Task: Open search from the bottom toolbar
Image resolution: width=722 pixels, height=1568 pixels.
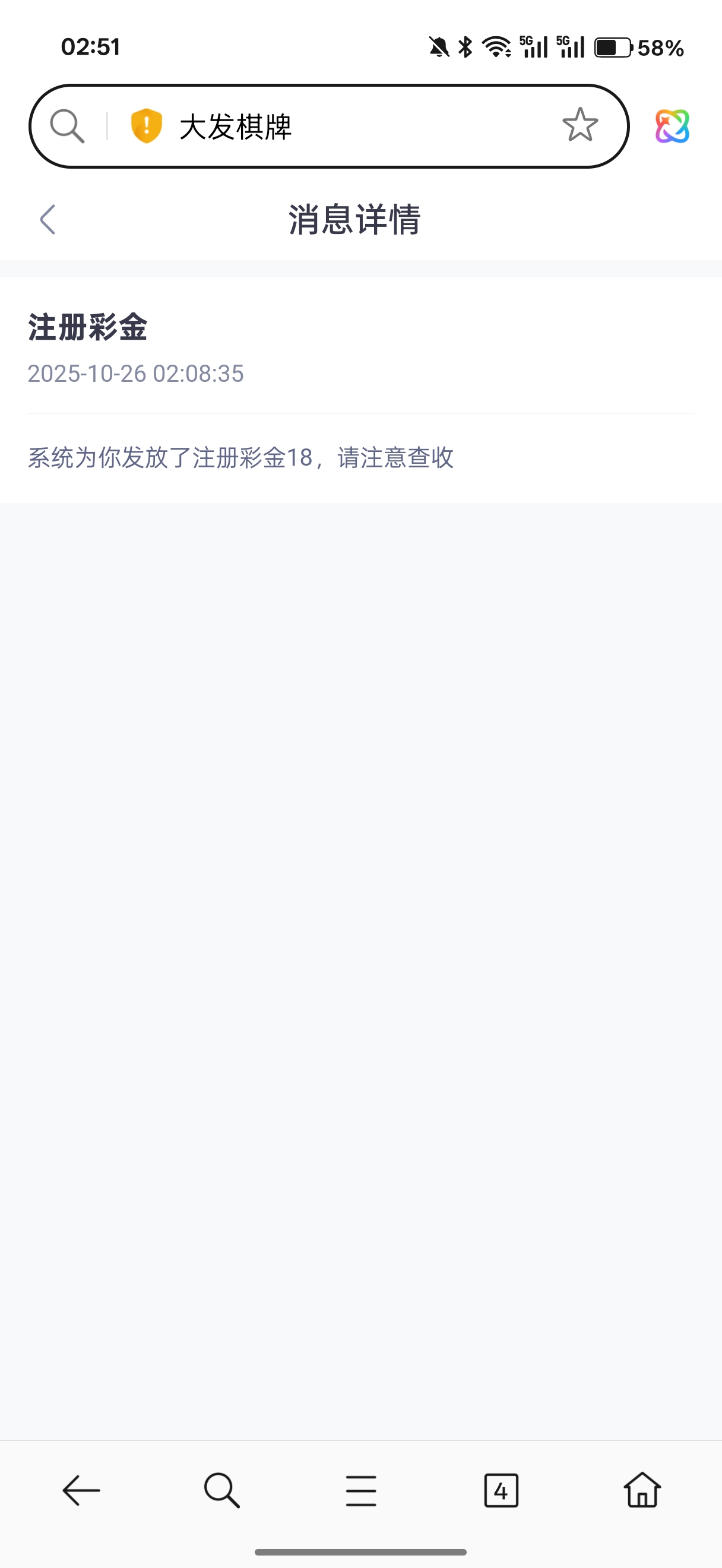Action: [x=221, y=1491]
